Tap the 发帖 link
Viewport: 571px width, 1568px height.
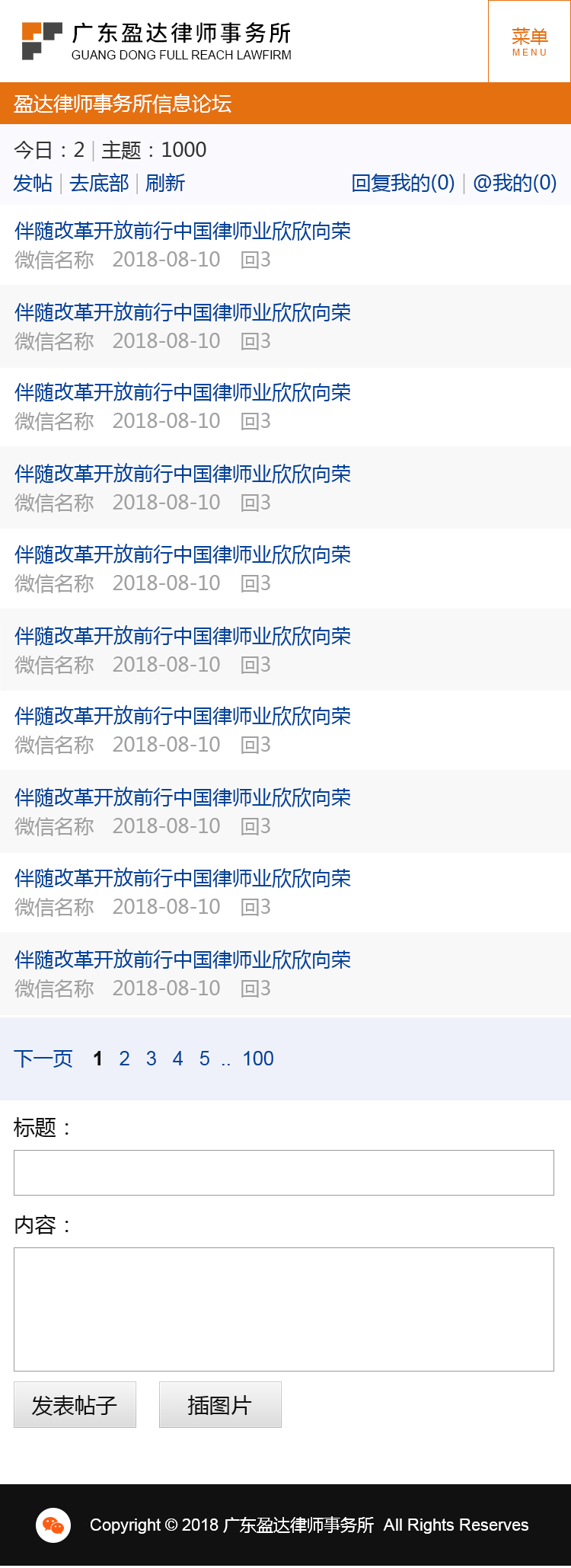(x=33, y=184)
